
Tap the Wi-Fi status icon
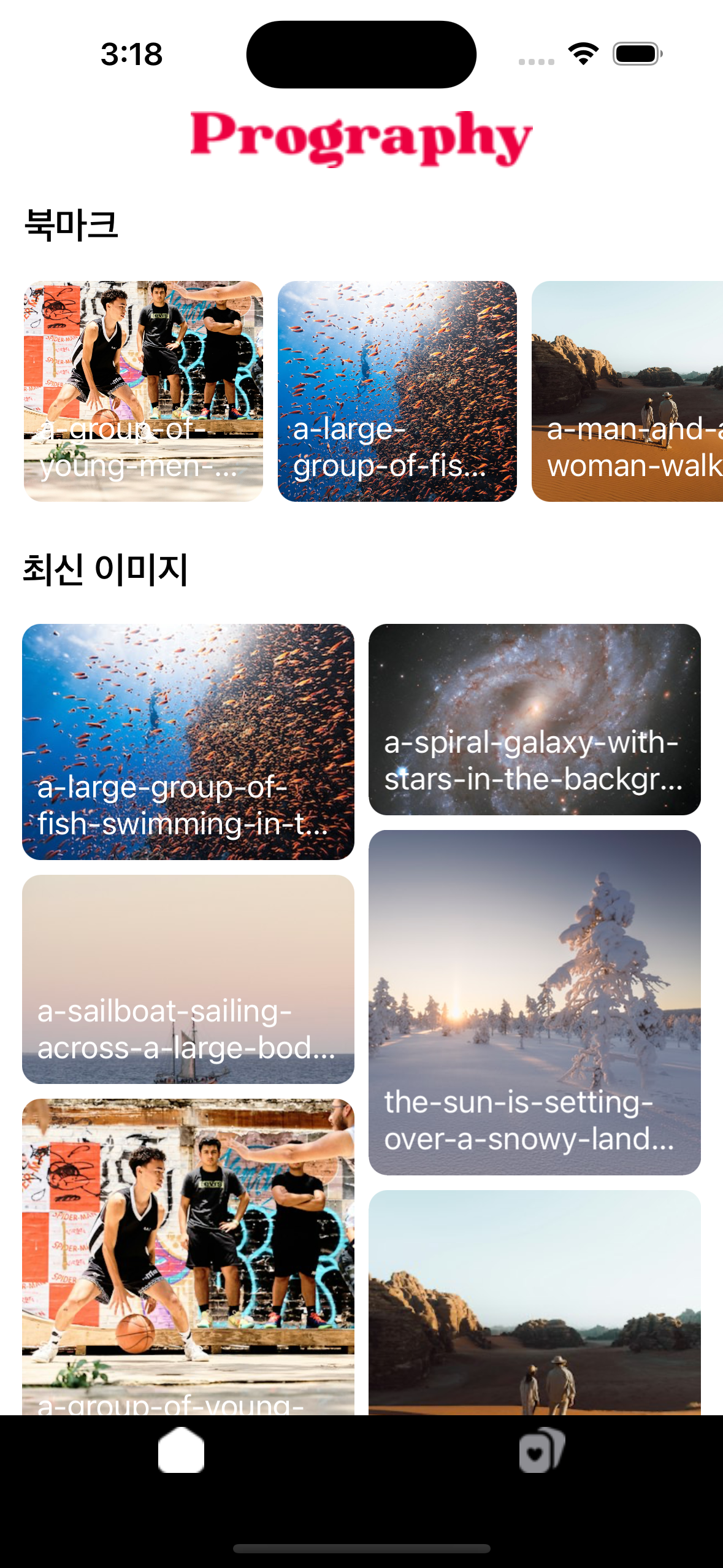583,54
